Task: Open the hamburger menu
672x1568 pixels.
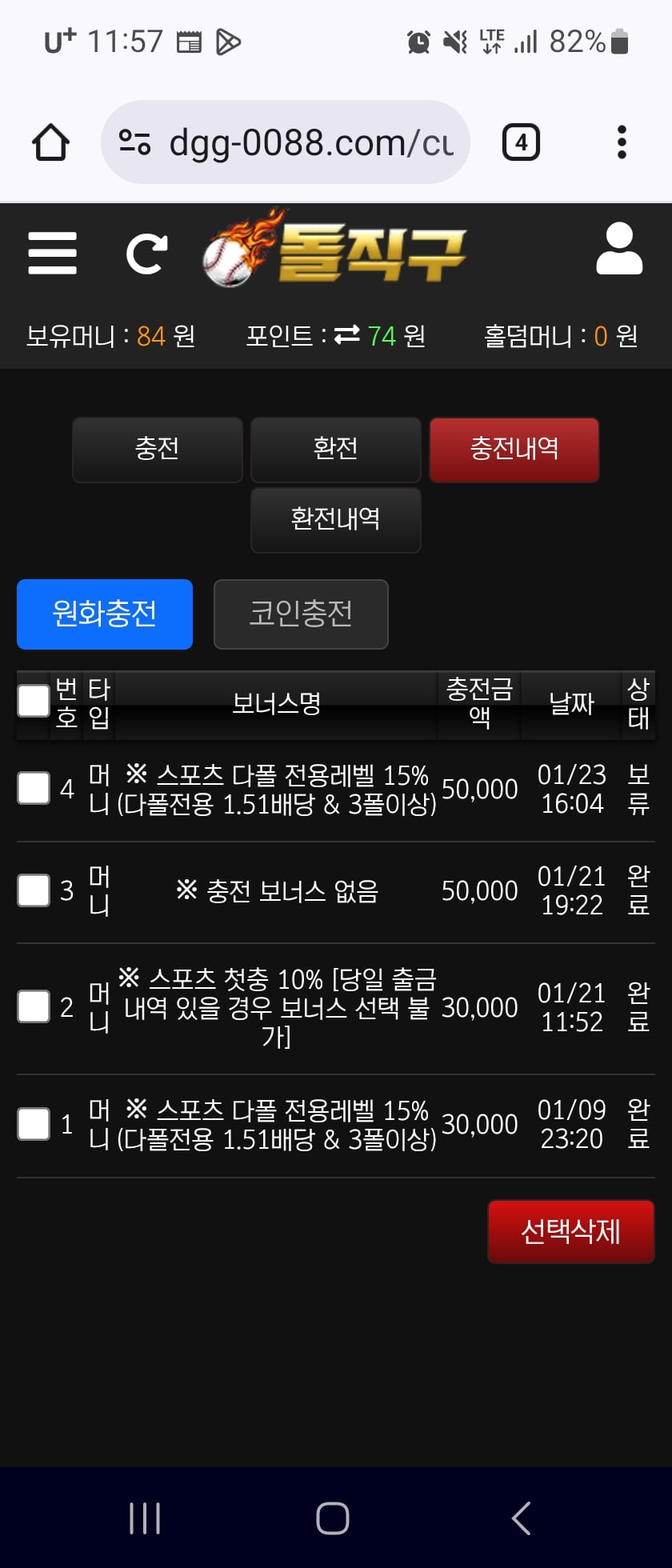Action: [52, 253]
